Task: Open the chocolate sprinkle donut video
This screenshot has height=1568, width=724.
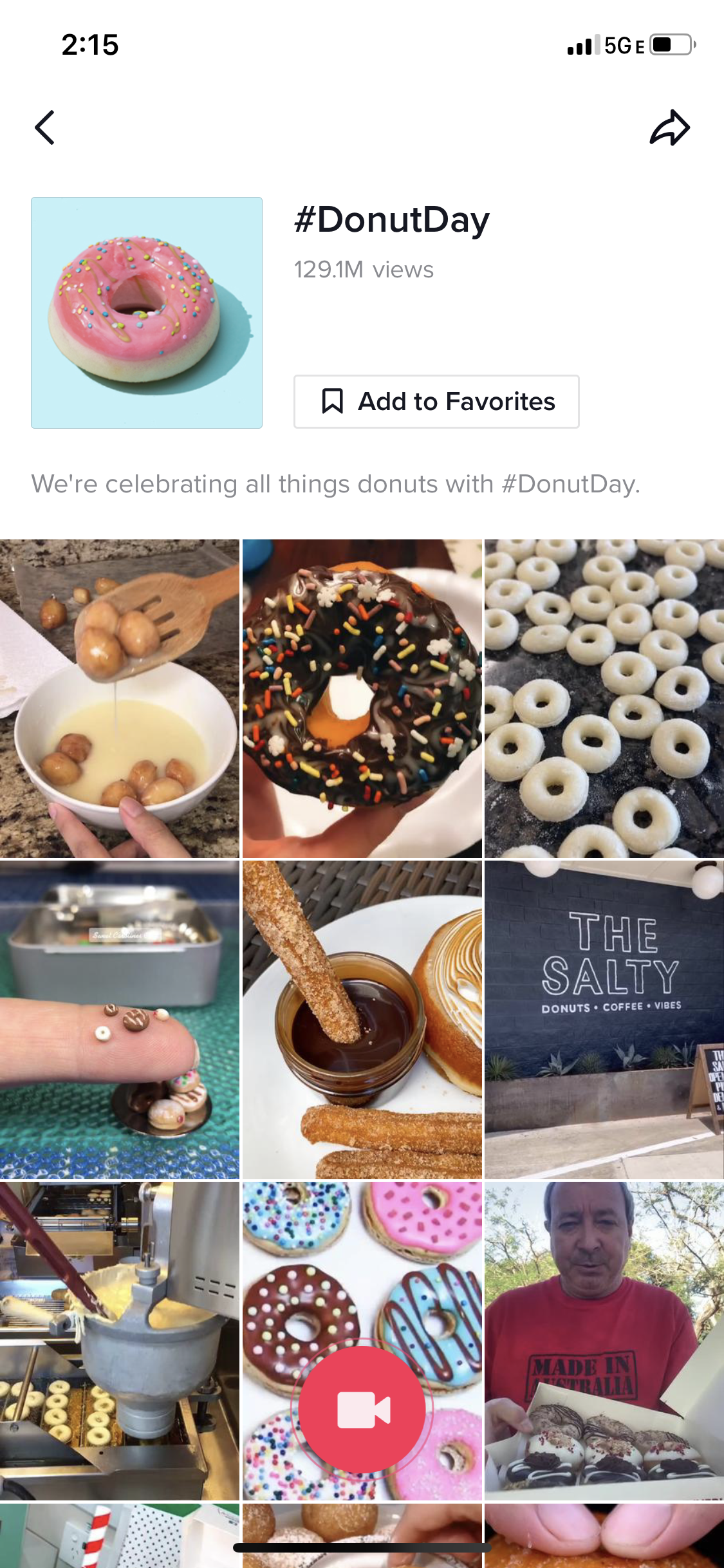Action: pyautogui.click(x=362, y=698)
